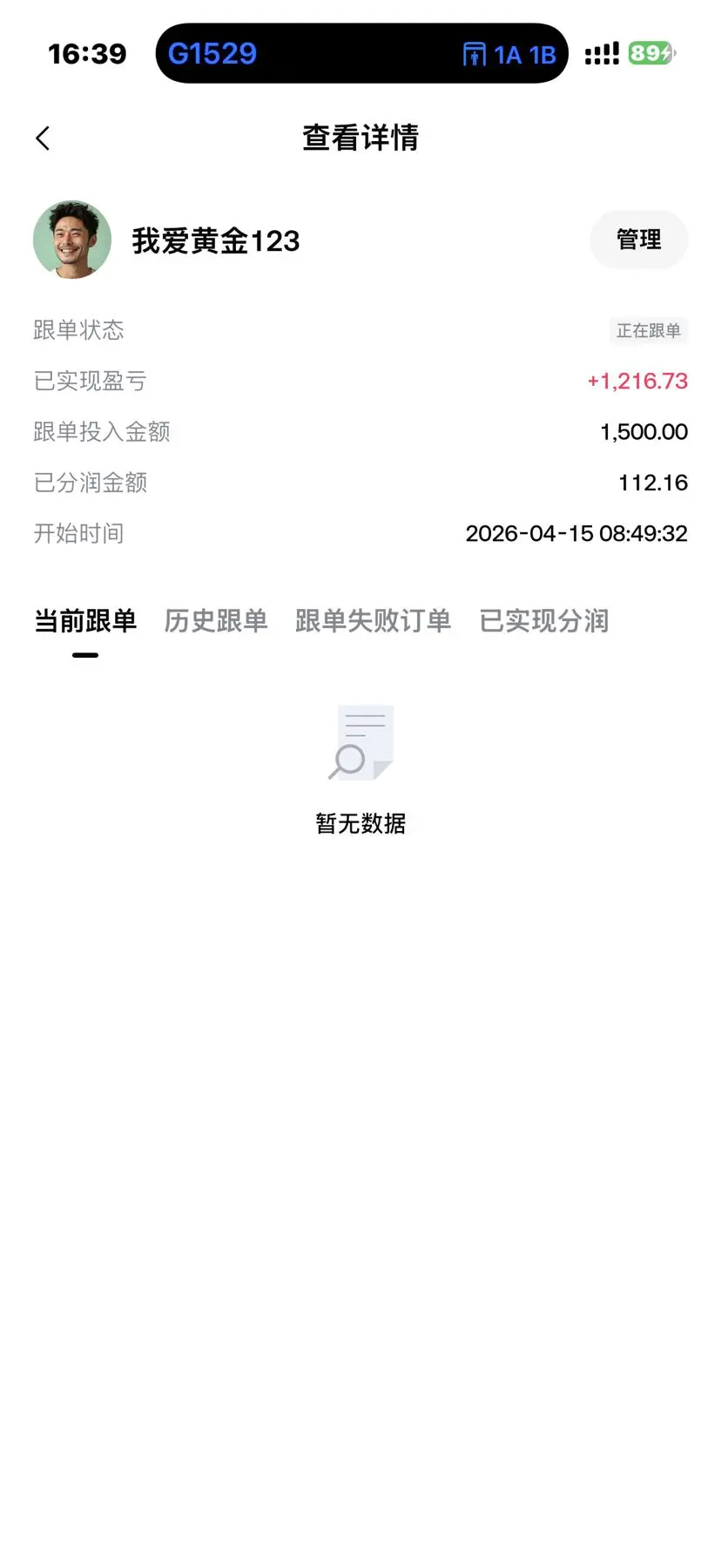The image size is (721, 1568).
Task: Tap the start time 2026-04-15 08:49:32
Action: pos(577,533)
